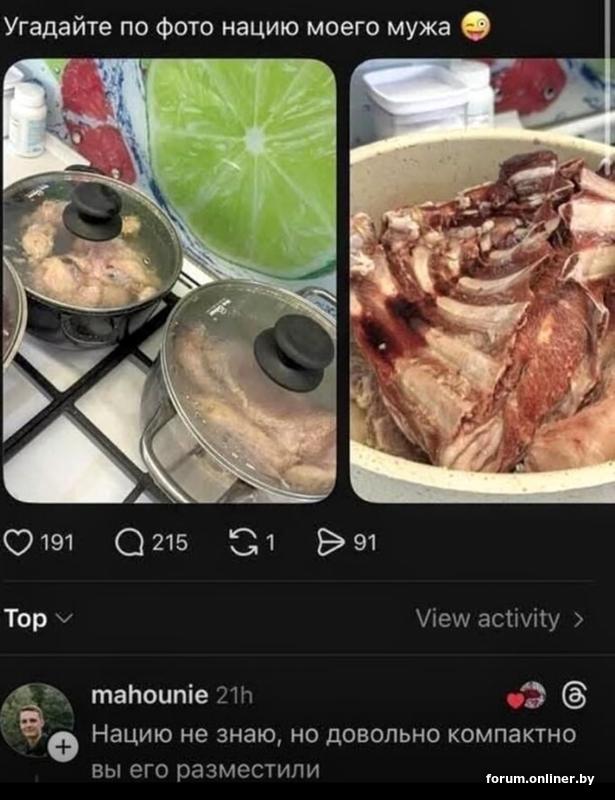View the photo of pots on the stove

coord(169,280)
